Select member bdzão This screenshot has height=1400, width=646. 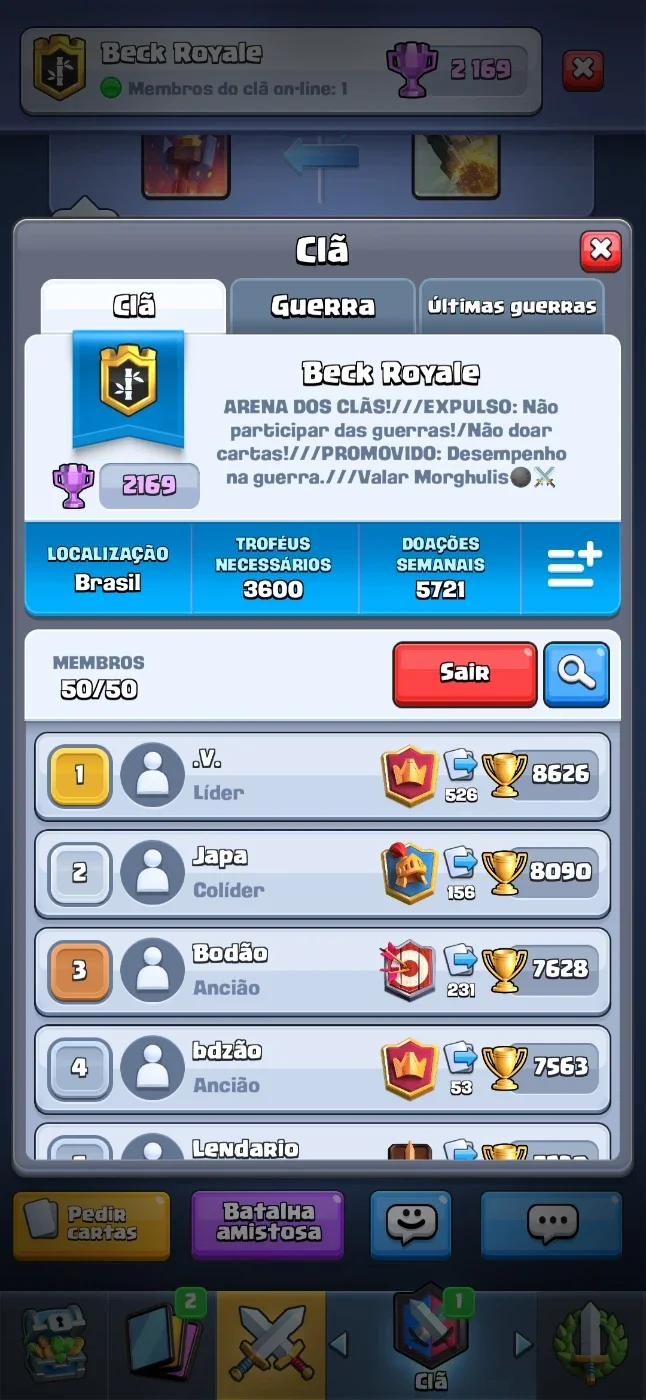[x=322, y=1068]
